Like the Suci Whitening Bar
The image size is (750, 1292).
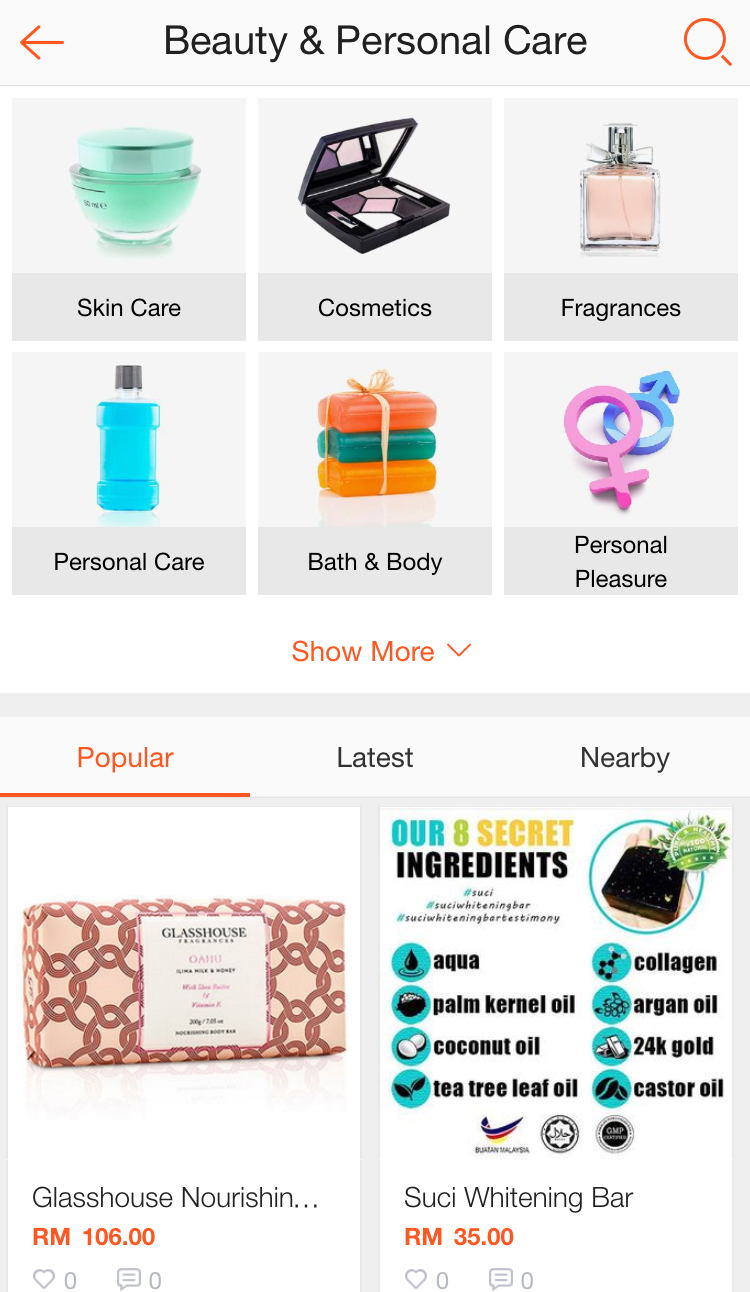[x=417, y=1279]
